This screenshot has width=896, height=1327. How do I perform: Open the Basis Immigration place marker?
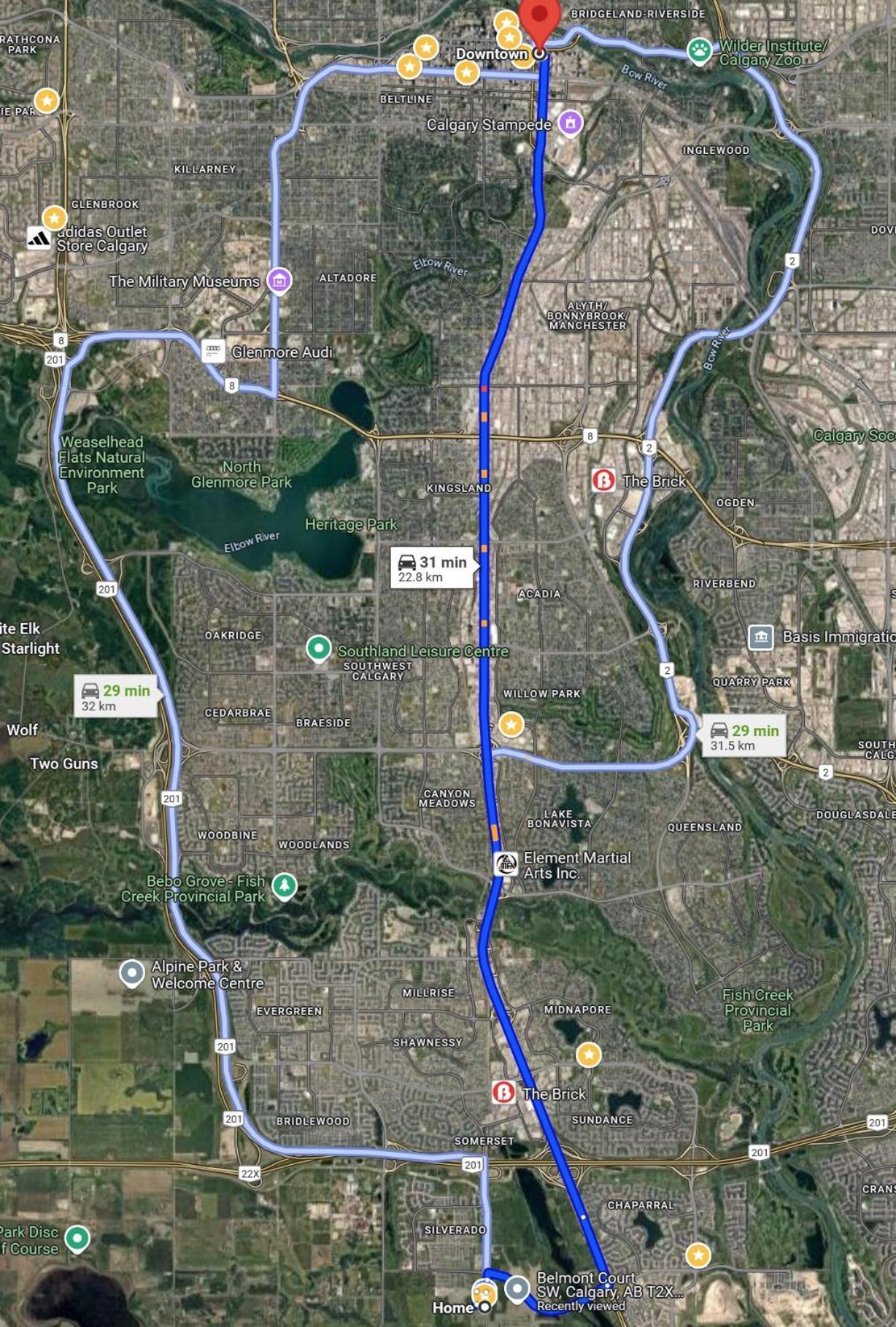pos(760,636)
